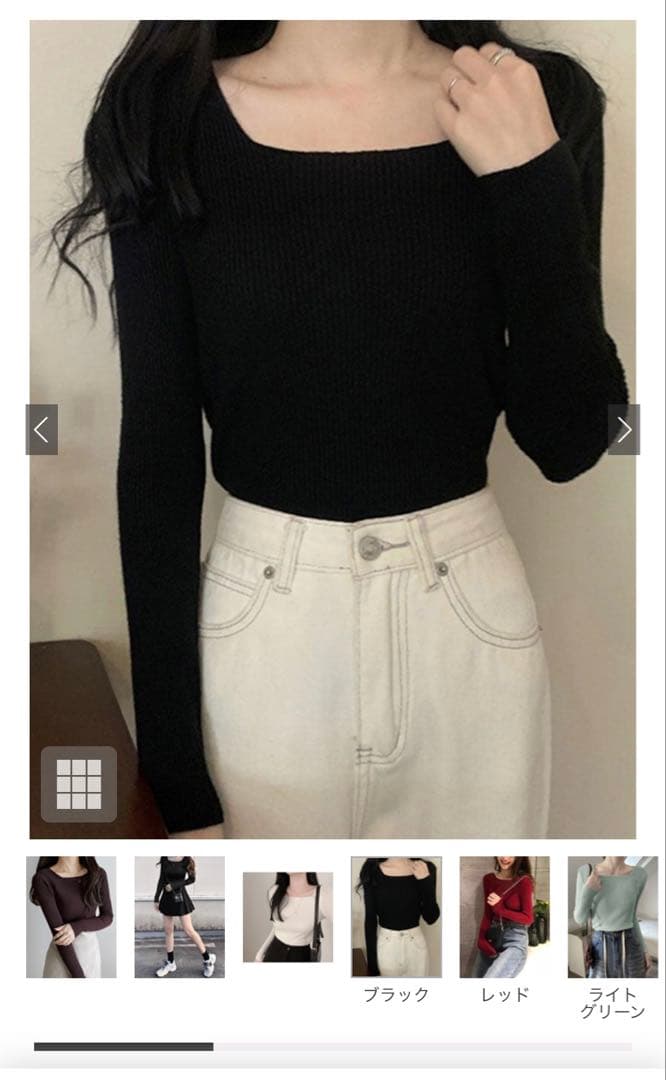View the black top with skirt thumbnail
Image resolution: width=666 pixels, height=1080 pixels.
(180, 917)
